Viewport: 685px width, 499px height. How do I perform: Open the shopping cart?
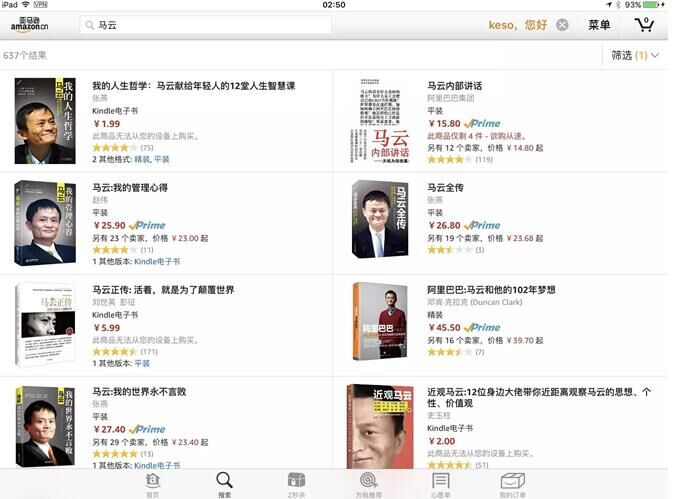click(645, 24)
